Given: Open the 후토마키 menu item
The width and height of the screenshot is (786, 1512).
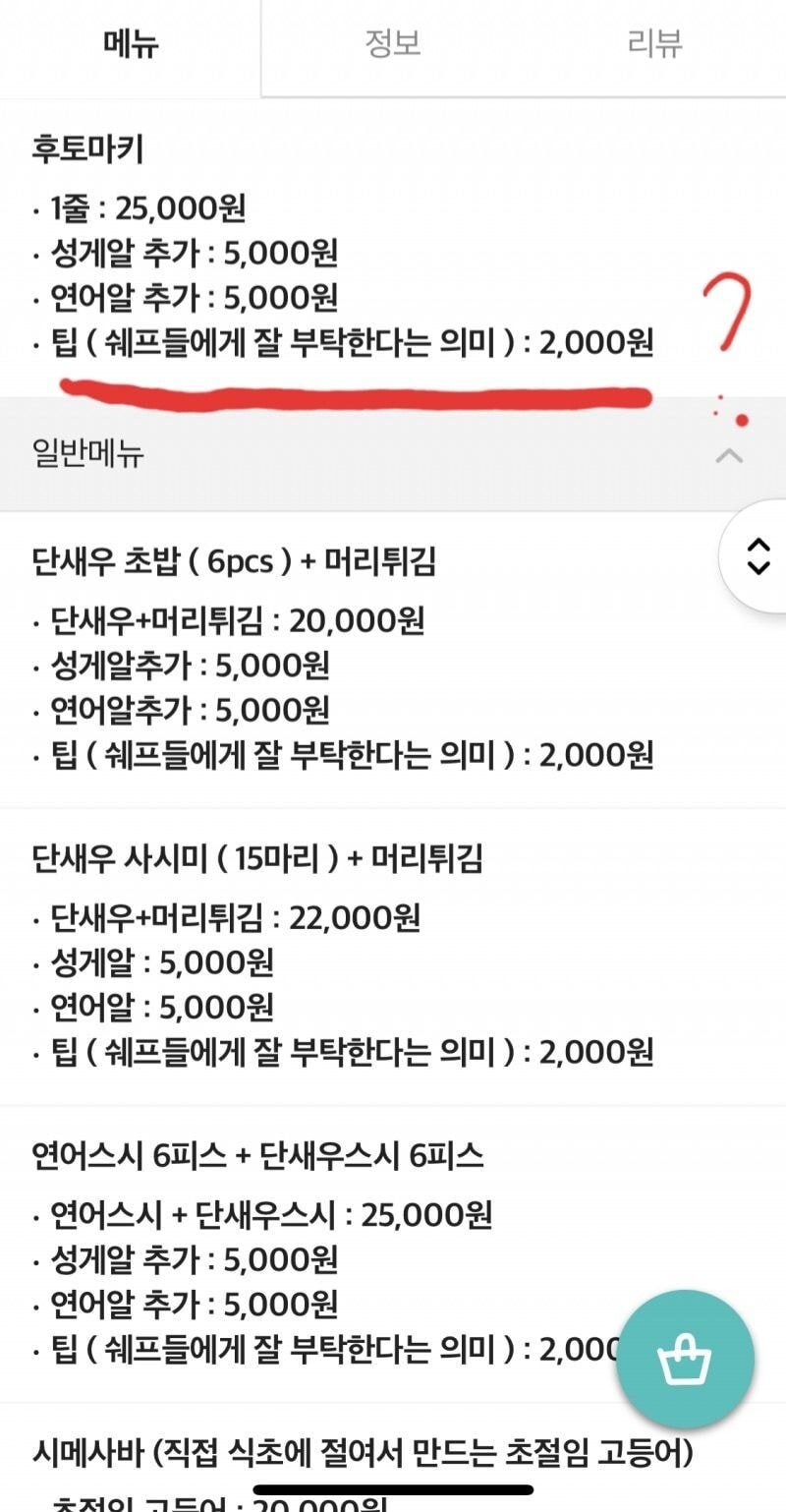Looking at the screenshot, I should point(88,150).
